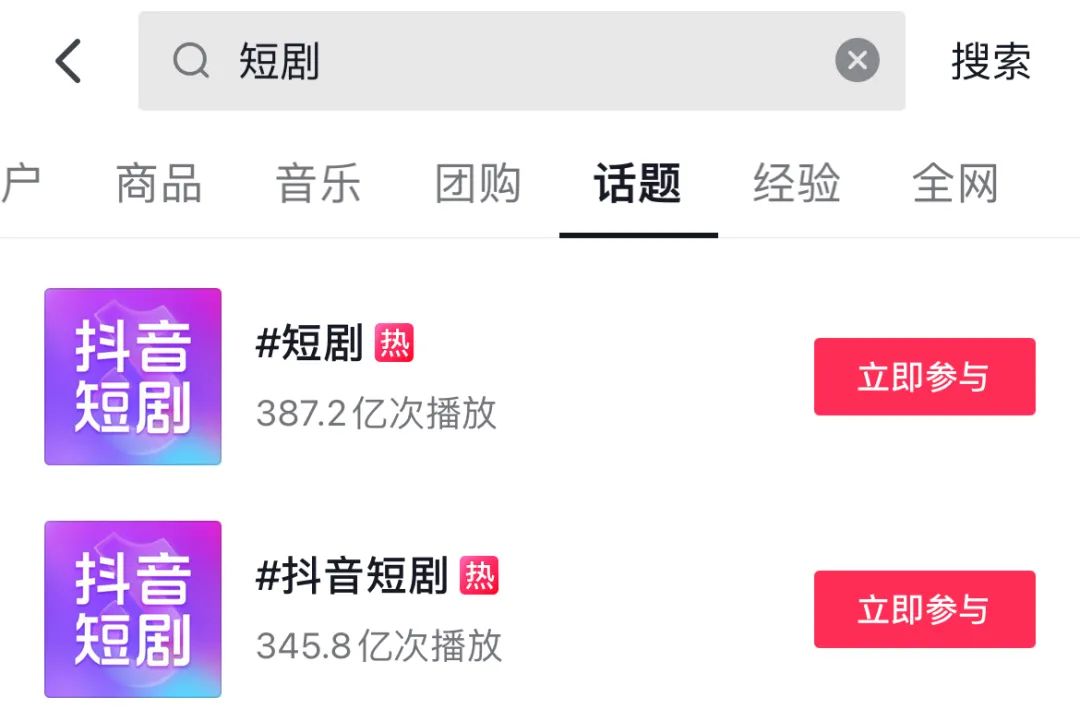Switch to the 音乐 tab
Screen dimensions: 1080x722
(x=318, y=185)
